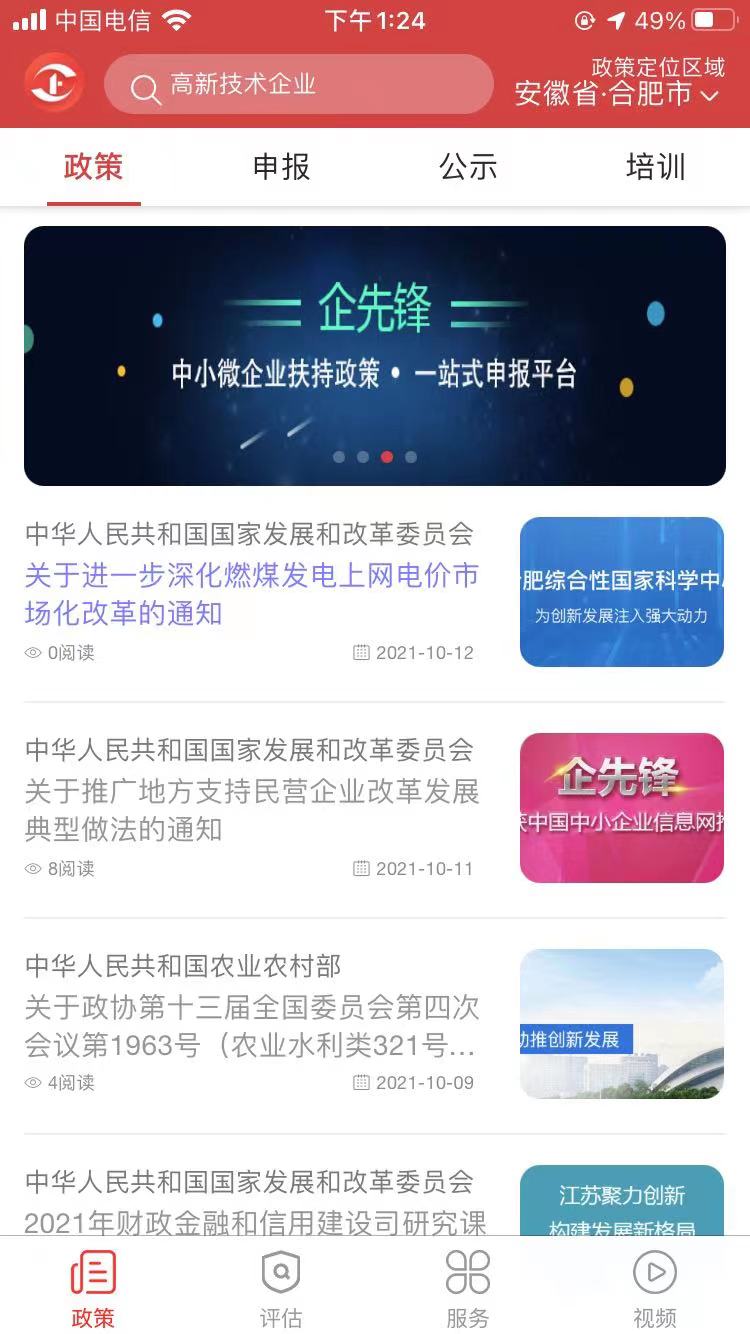Tap the 高新技术企业 search box
This screenshot has height=1334, width=750.
pyautogui.click(x=298, y=85)
